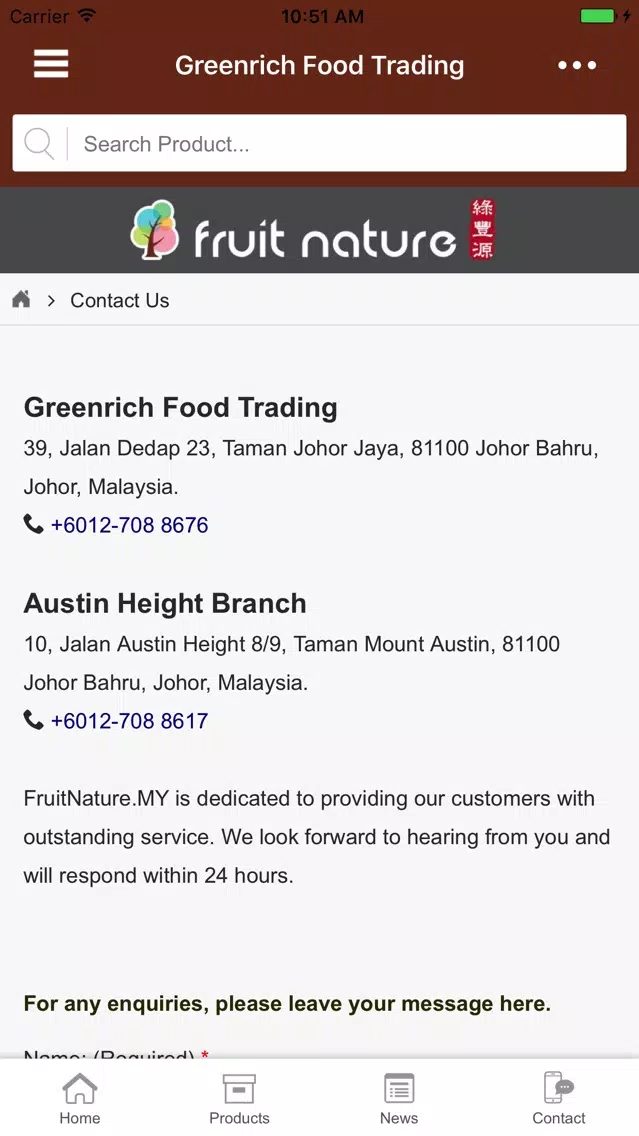Tap the Search Product field
This screenshot has width=639, height=1136.
(320, 143)
